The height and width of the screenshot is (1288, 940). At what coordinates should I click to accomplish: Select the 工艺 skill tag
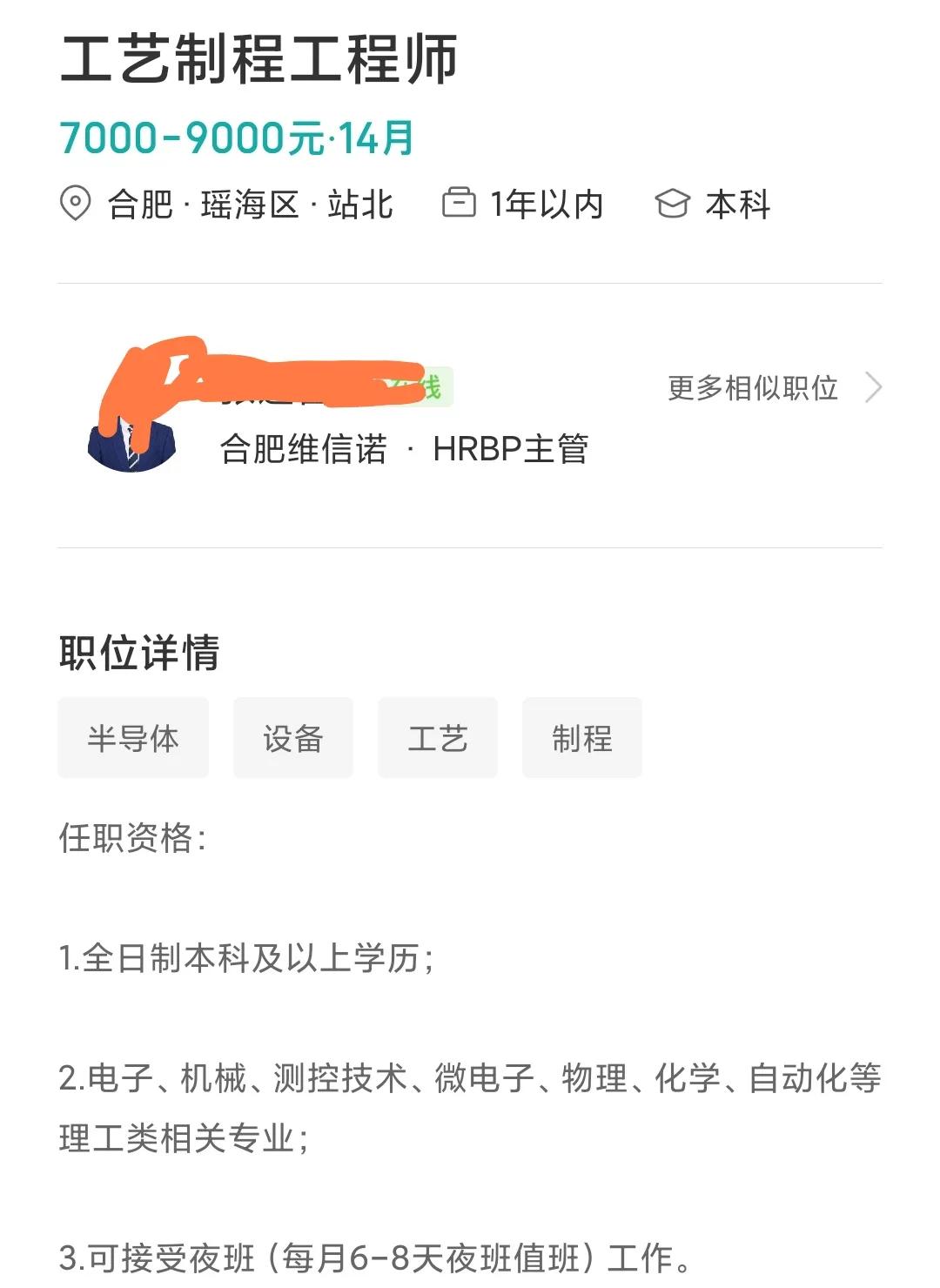[x=438, y=738]
